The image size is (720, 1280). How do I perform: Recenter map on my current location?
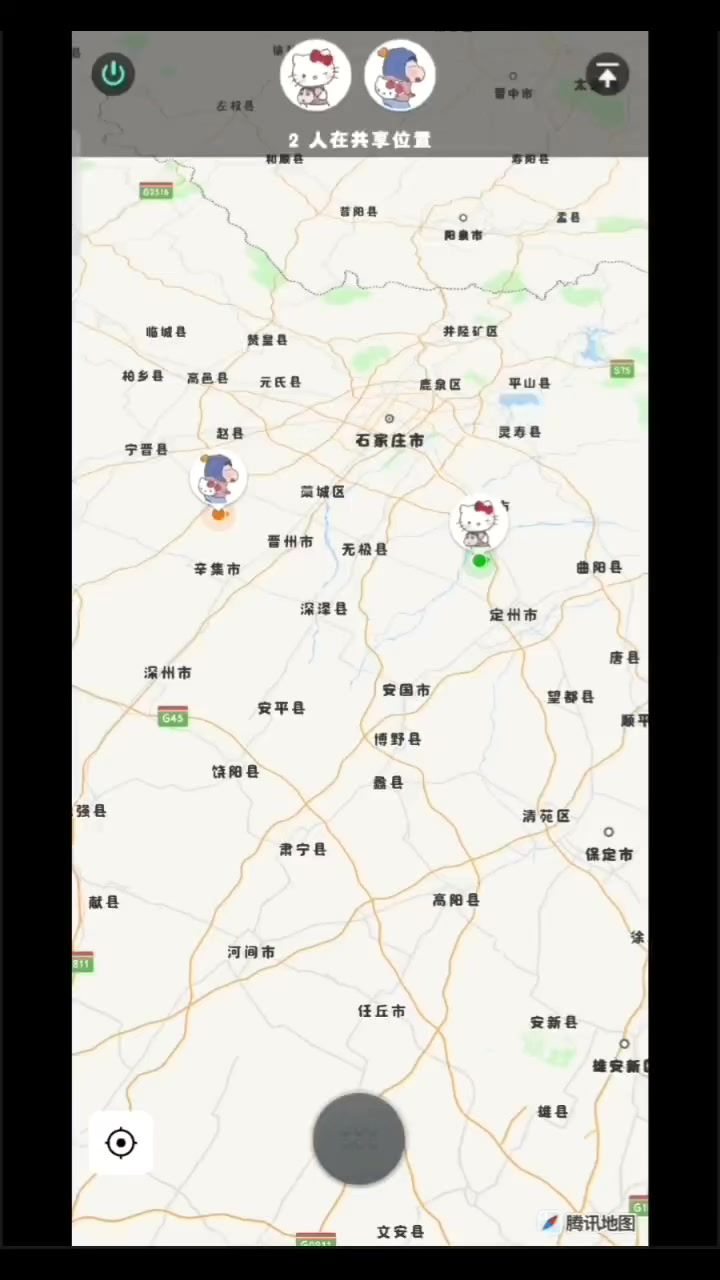click(121, 1142)
